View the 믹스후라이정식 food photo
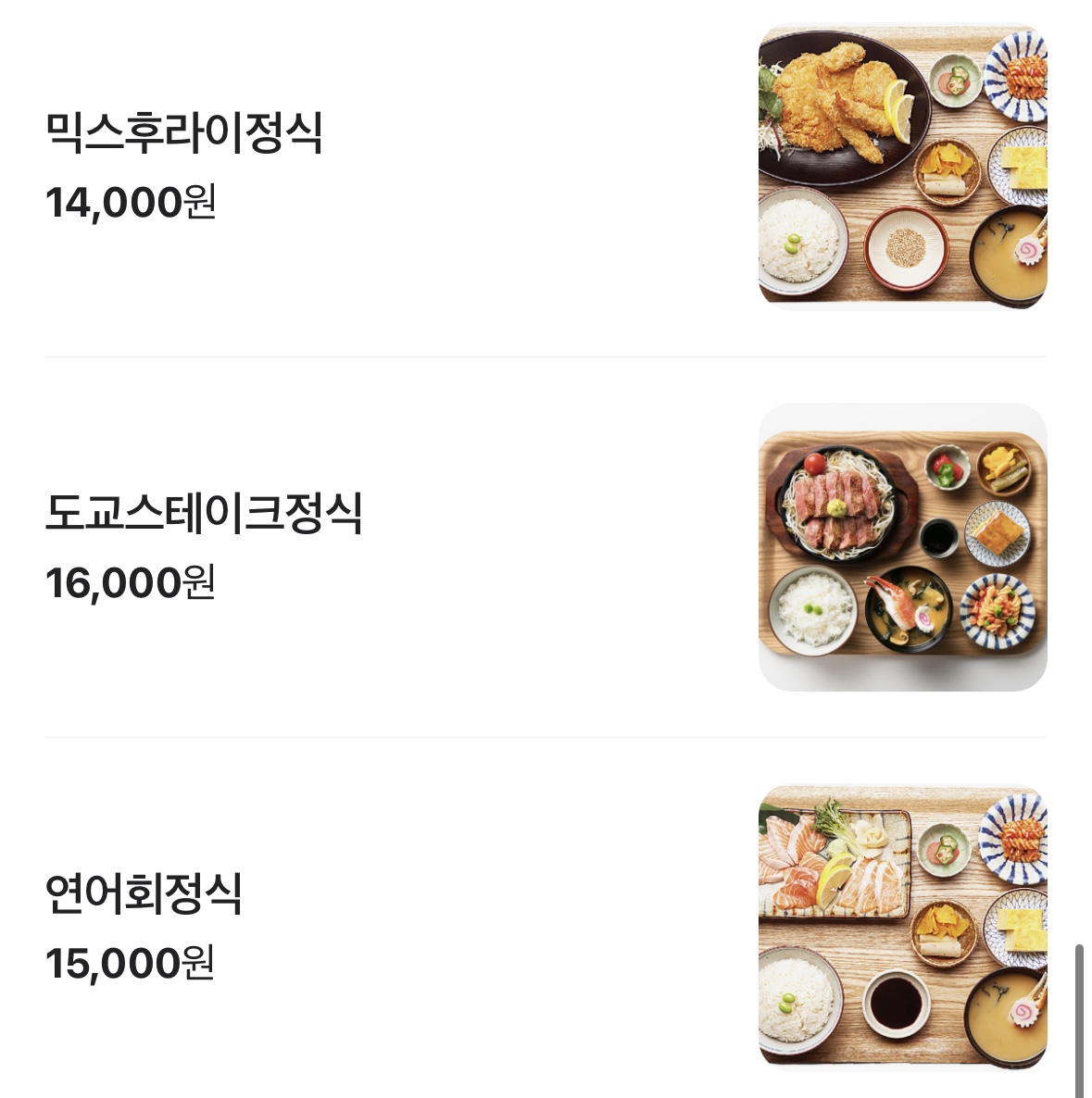The image size is (1092, 1098). tap(902, 167)
